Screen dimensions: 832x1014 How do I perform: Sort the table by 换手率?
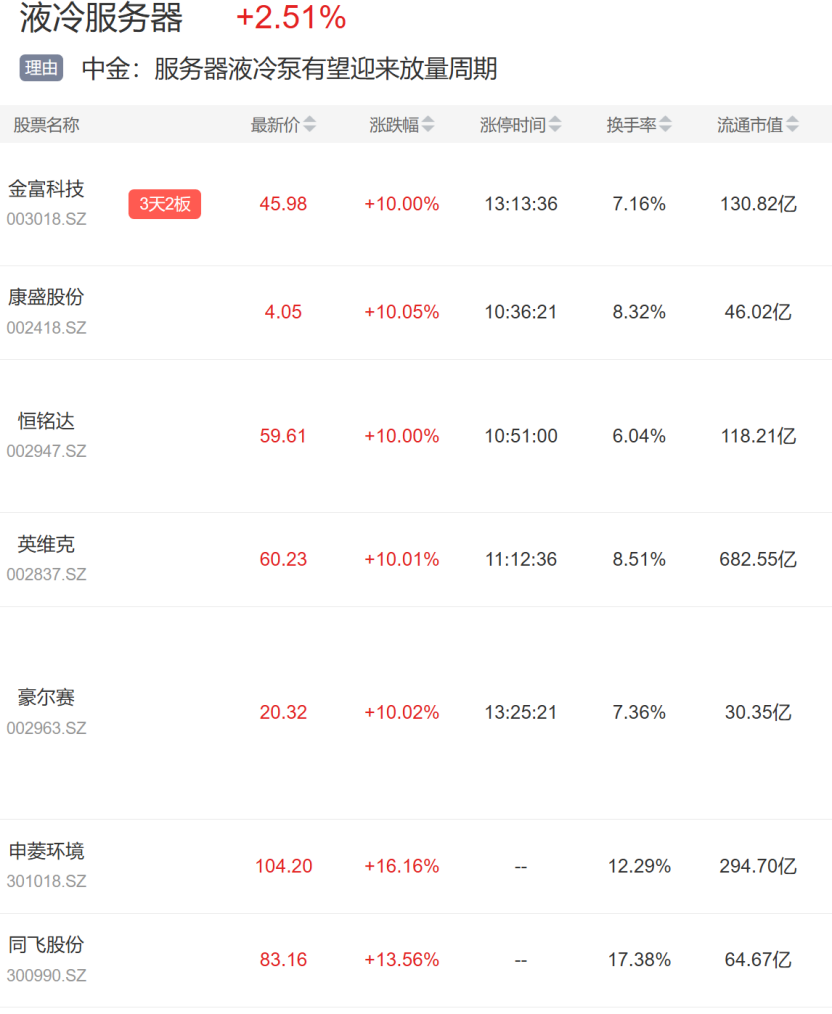(639, 124)
